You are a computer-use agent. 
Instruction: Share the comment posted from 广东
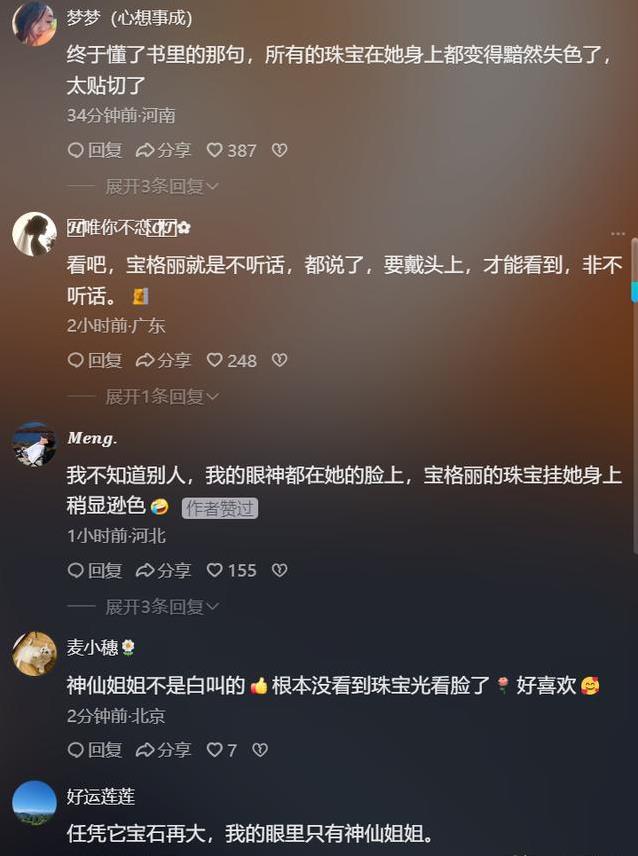coord(163,360)
